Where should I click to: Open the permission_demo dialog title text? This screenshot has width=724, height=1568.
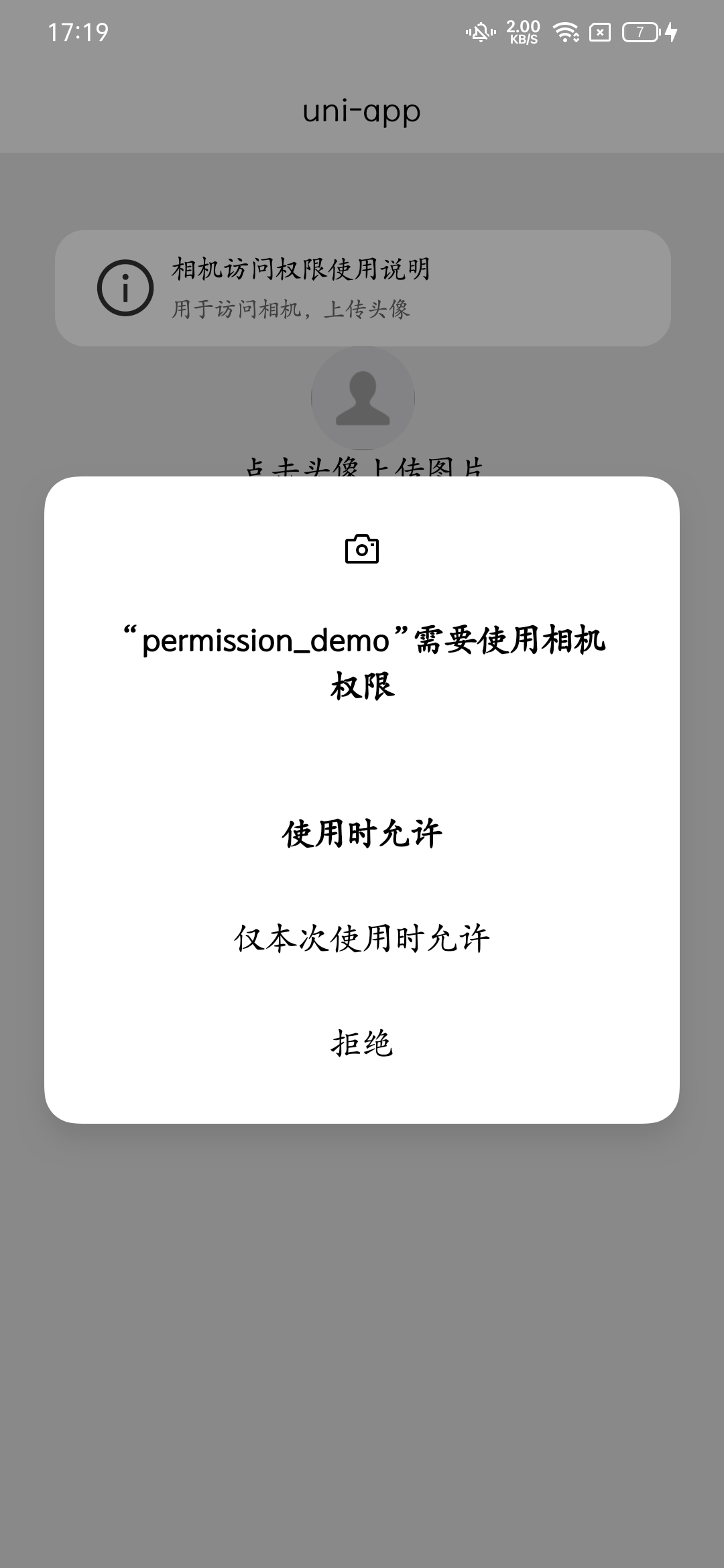coord(362,660)
